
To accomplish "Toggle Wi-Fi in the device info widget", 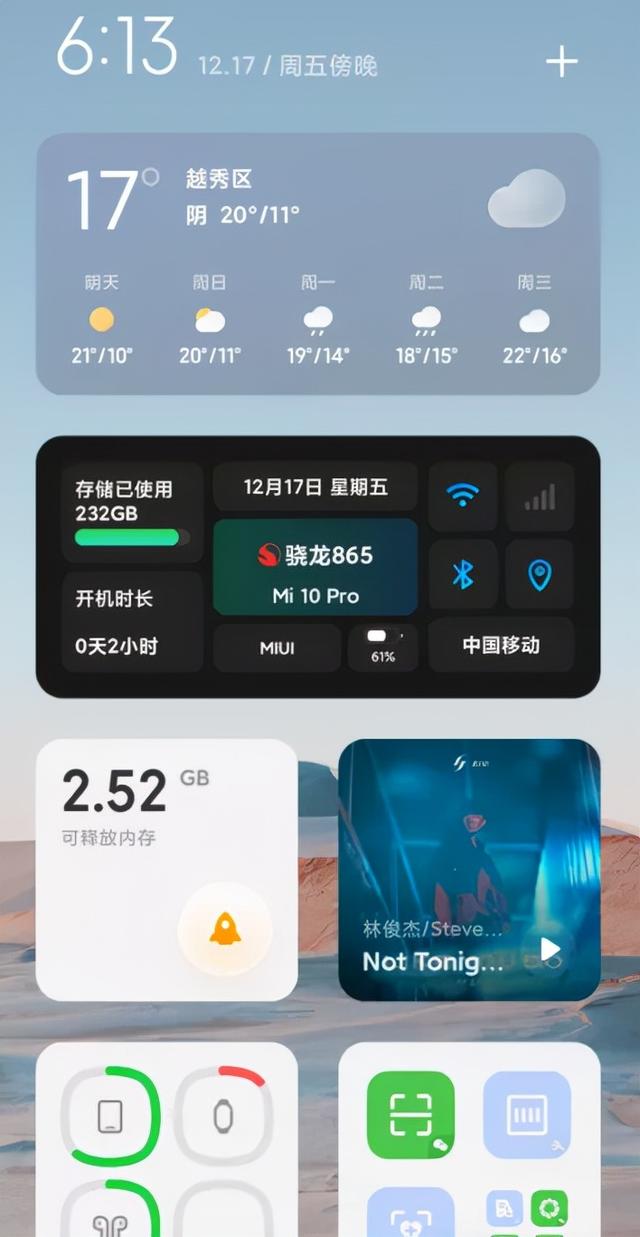I will pyautogui.click(x=463, y=496).
